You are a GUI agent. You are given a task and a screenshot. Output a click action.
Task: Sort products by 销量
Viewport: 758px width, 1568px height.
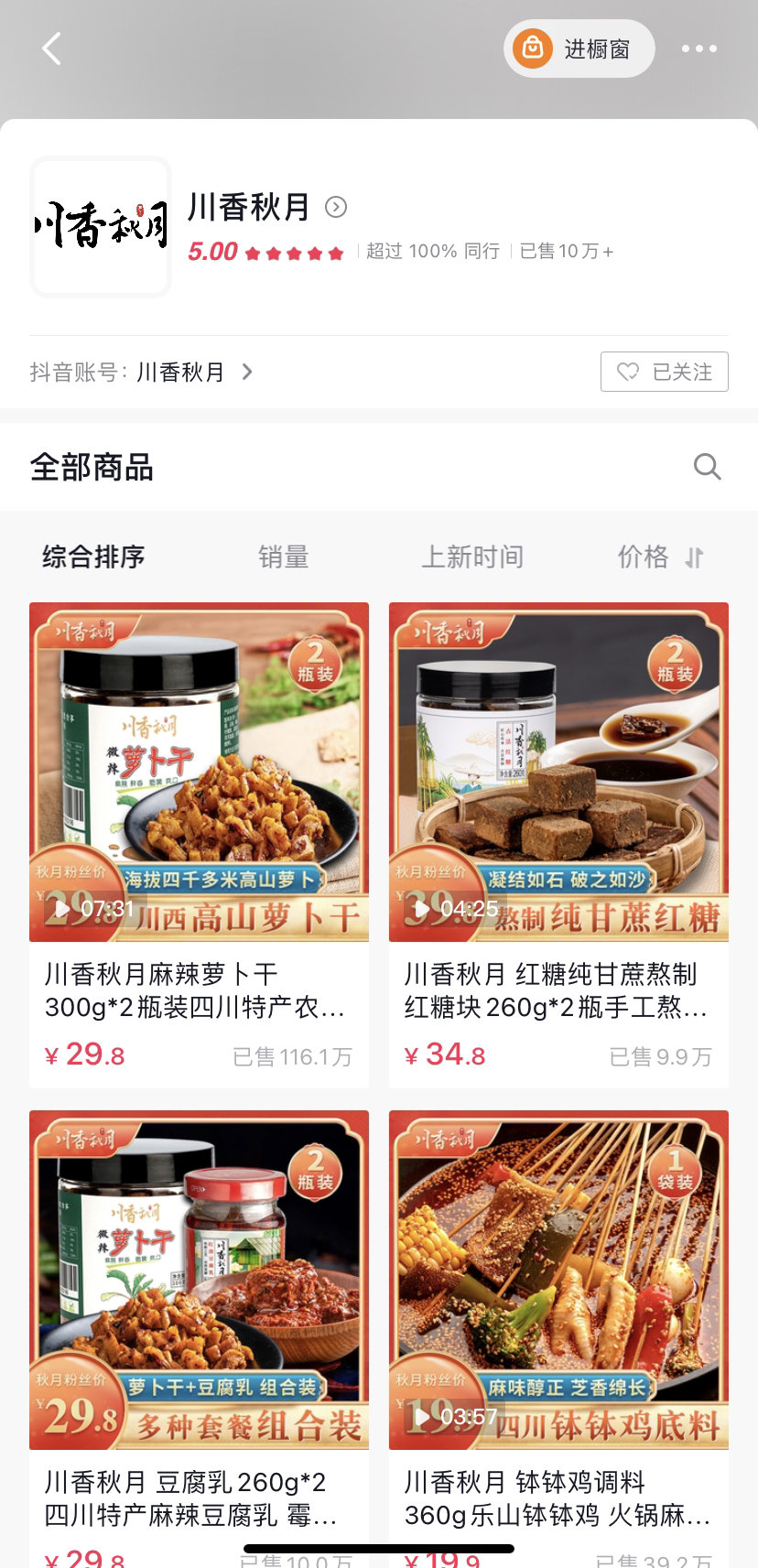pos(283,557)
